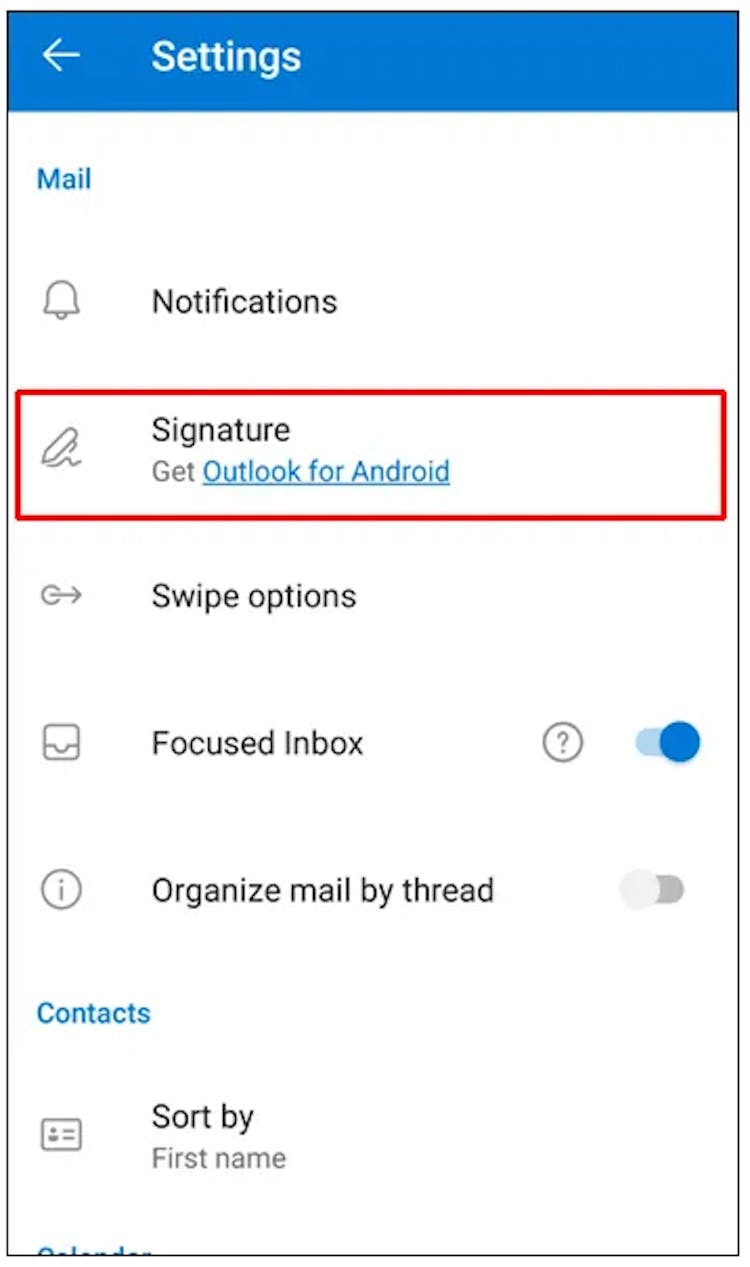This screenshot has height=1267, width=750.
Task: Show Focused Inbox help question mark
Action: pos(563,743)
